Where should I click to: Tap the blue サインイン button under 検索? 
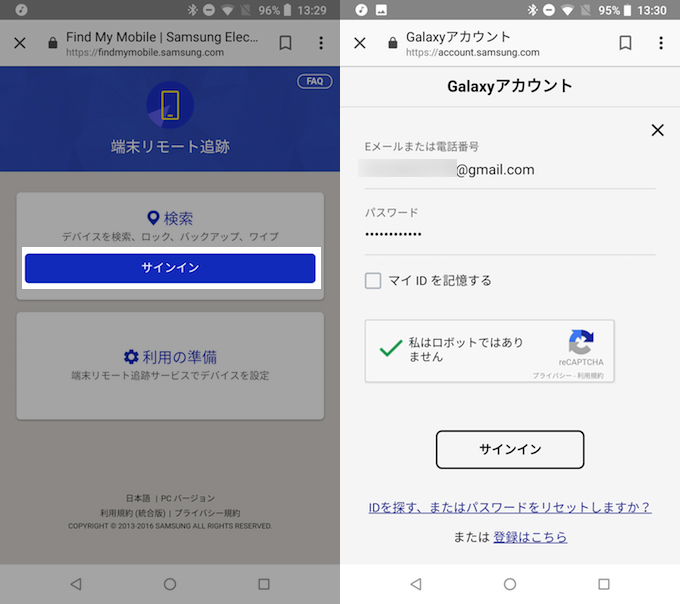click(170, 268)
